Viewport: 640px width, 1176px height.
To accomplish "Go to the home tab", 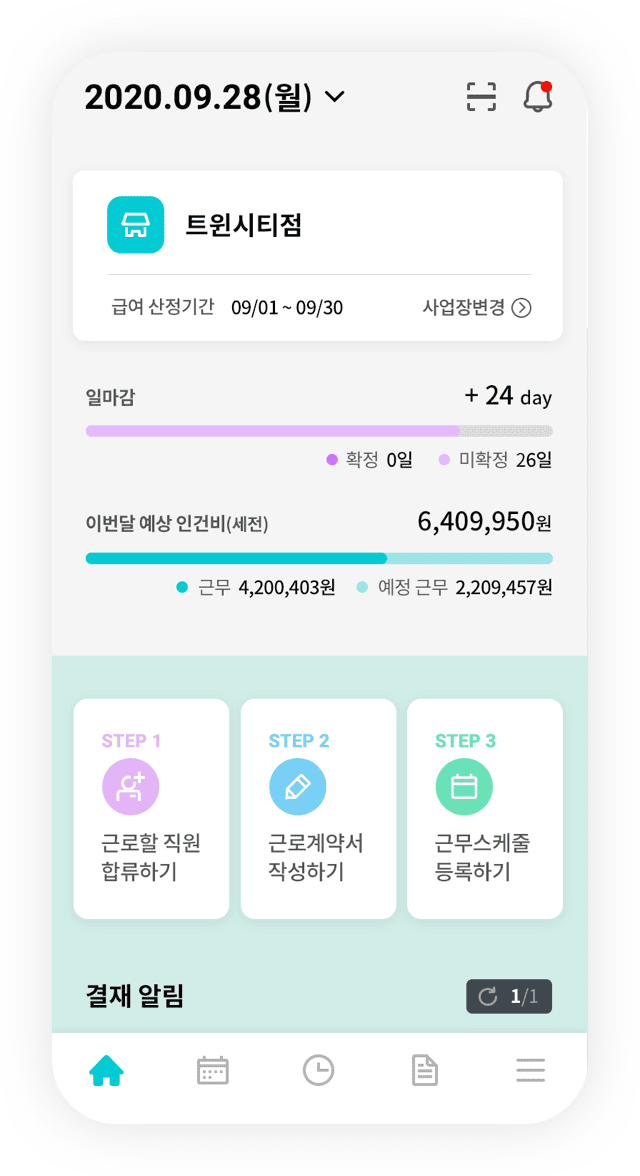I will [x=107, y=1070].
